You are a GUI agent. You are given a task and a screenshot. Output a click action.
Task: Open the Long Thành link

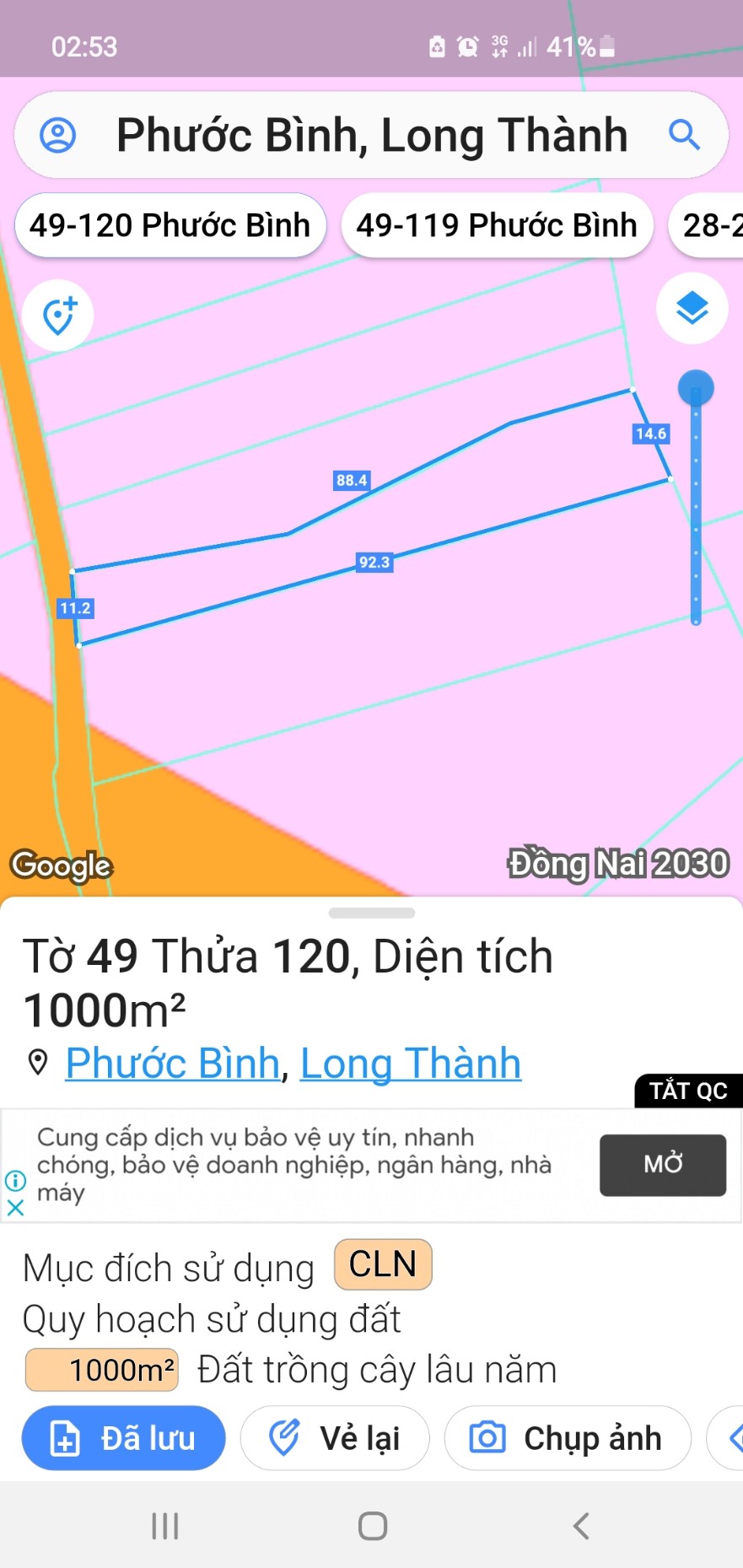coord(411,1063)
